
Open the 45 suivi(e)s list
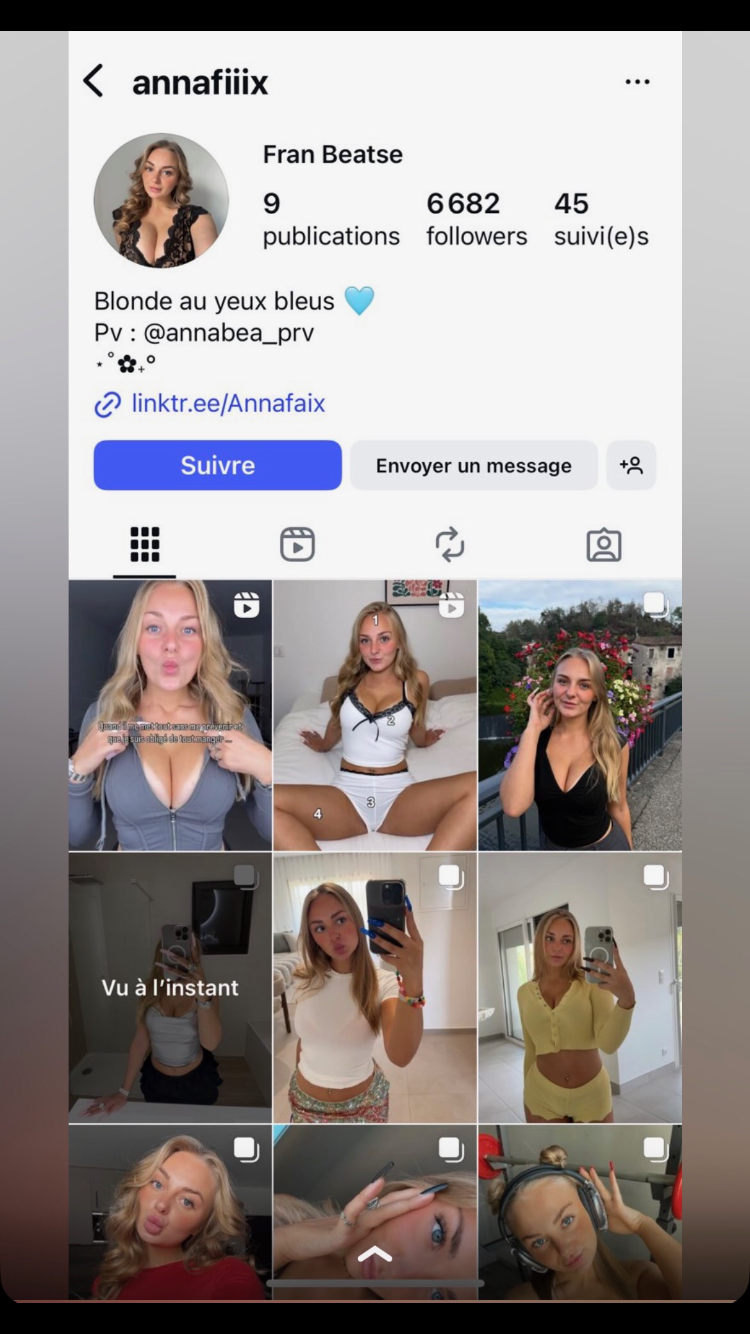(x=601, y=219)
